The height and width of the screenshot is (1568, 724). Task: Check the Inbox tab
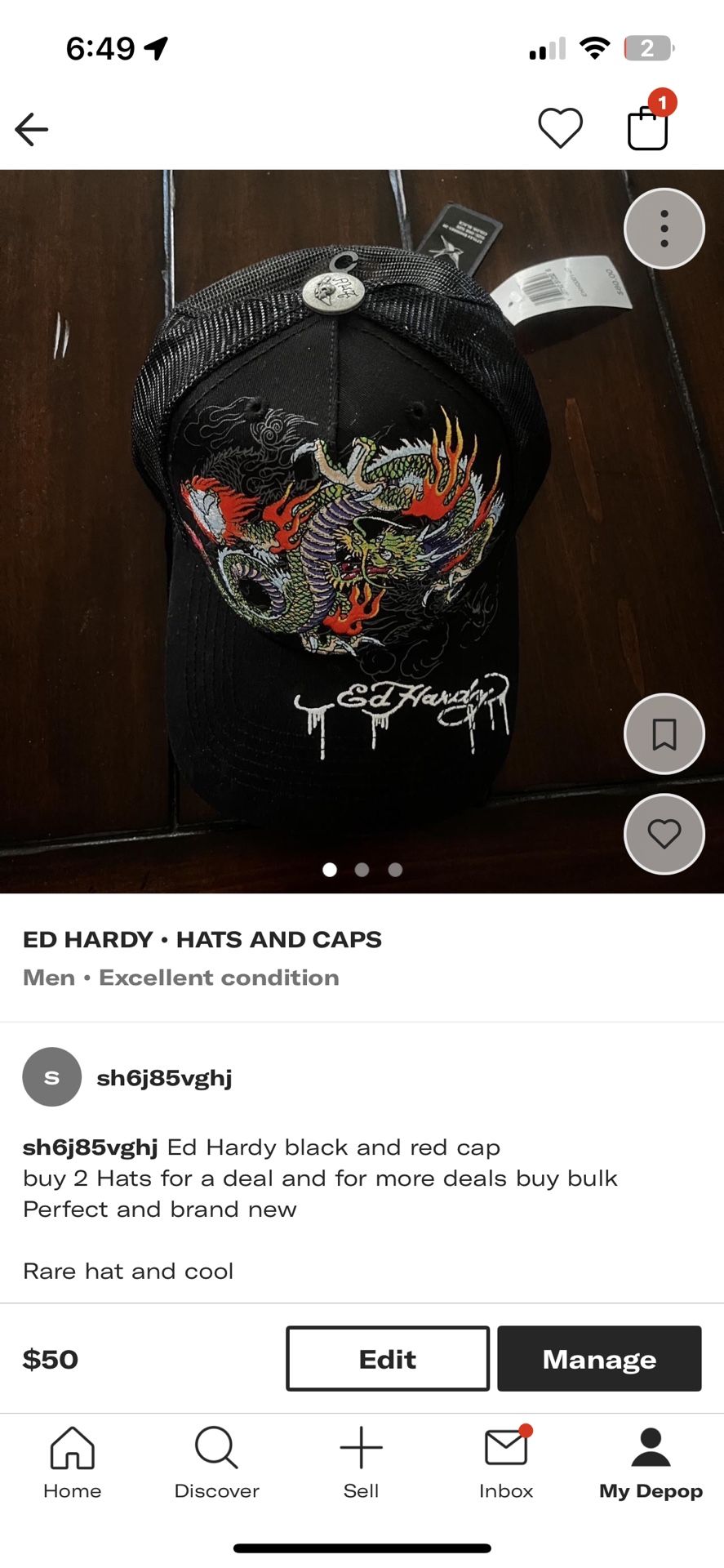coord(506,1463)
